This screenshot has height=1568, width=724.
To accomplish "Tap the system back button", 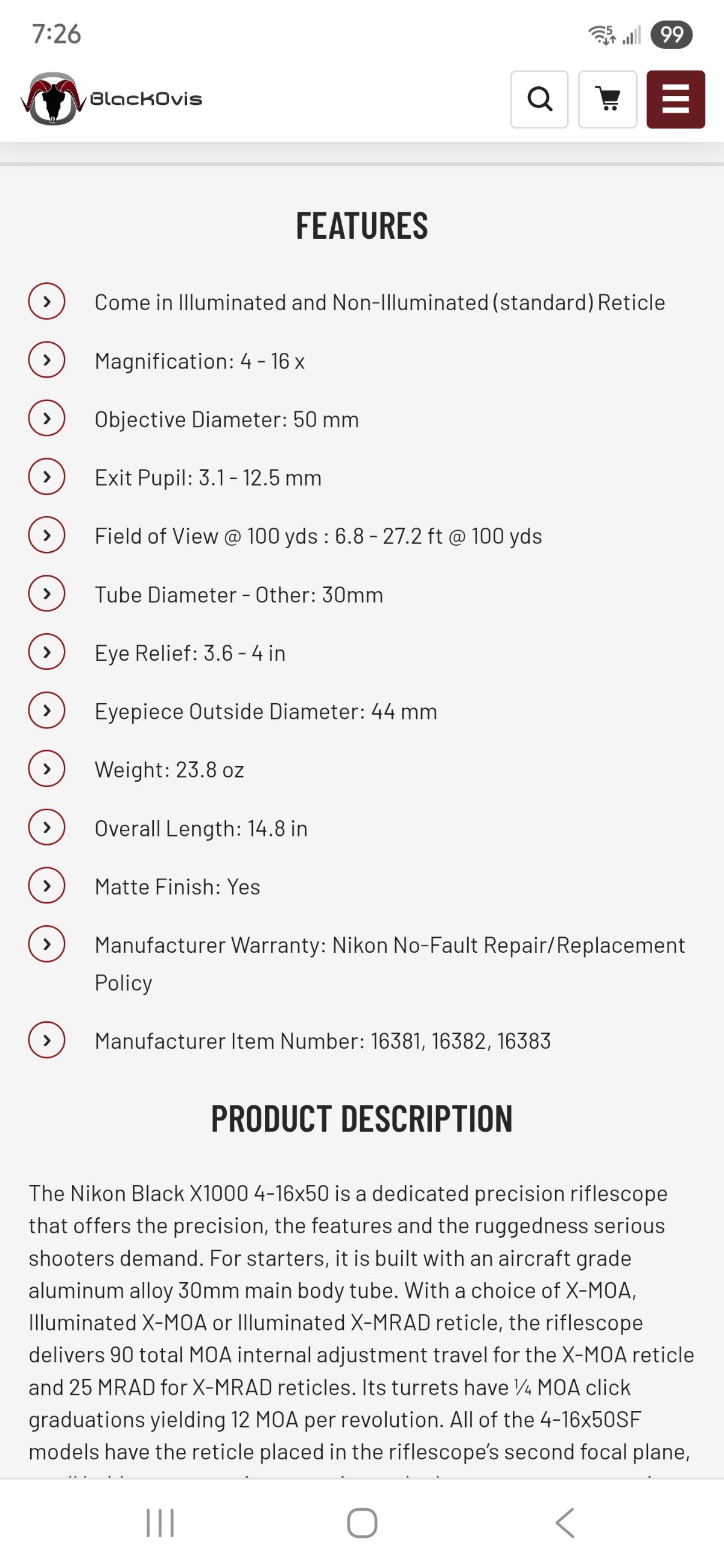I will click(x=565, y=1523).
